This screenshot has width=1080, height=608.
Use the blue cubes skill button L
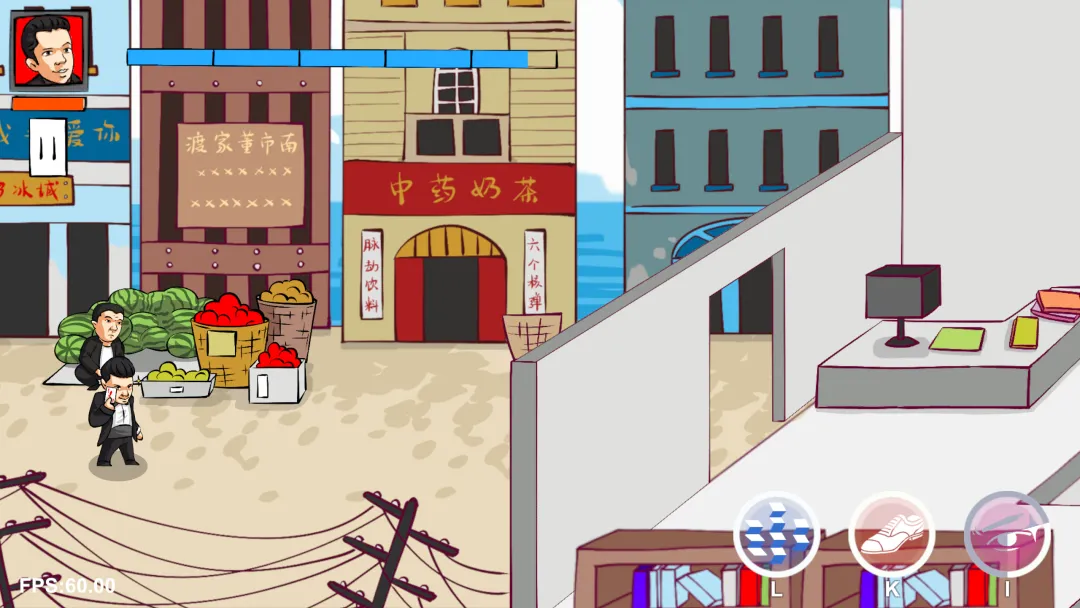777,536
